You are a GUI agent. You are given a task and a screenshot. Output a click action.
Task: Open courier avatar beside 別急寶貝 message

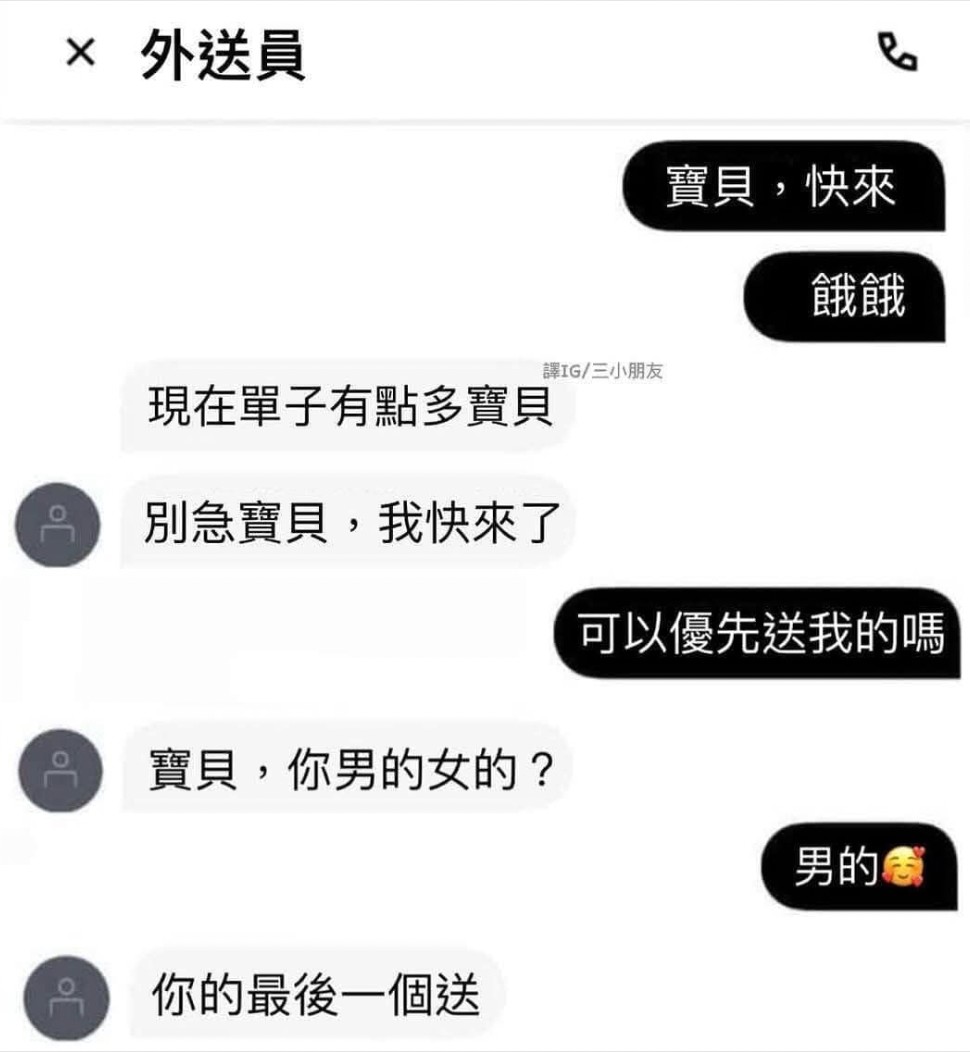(x=57, y=525)
